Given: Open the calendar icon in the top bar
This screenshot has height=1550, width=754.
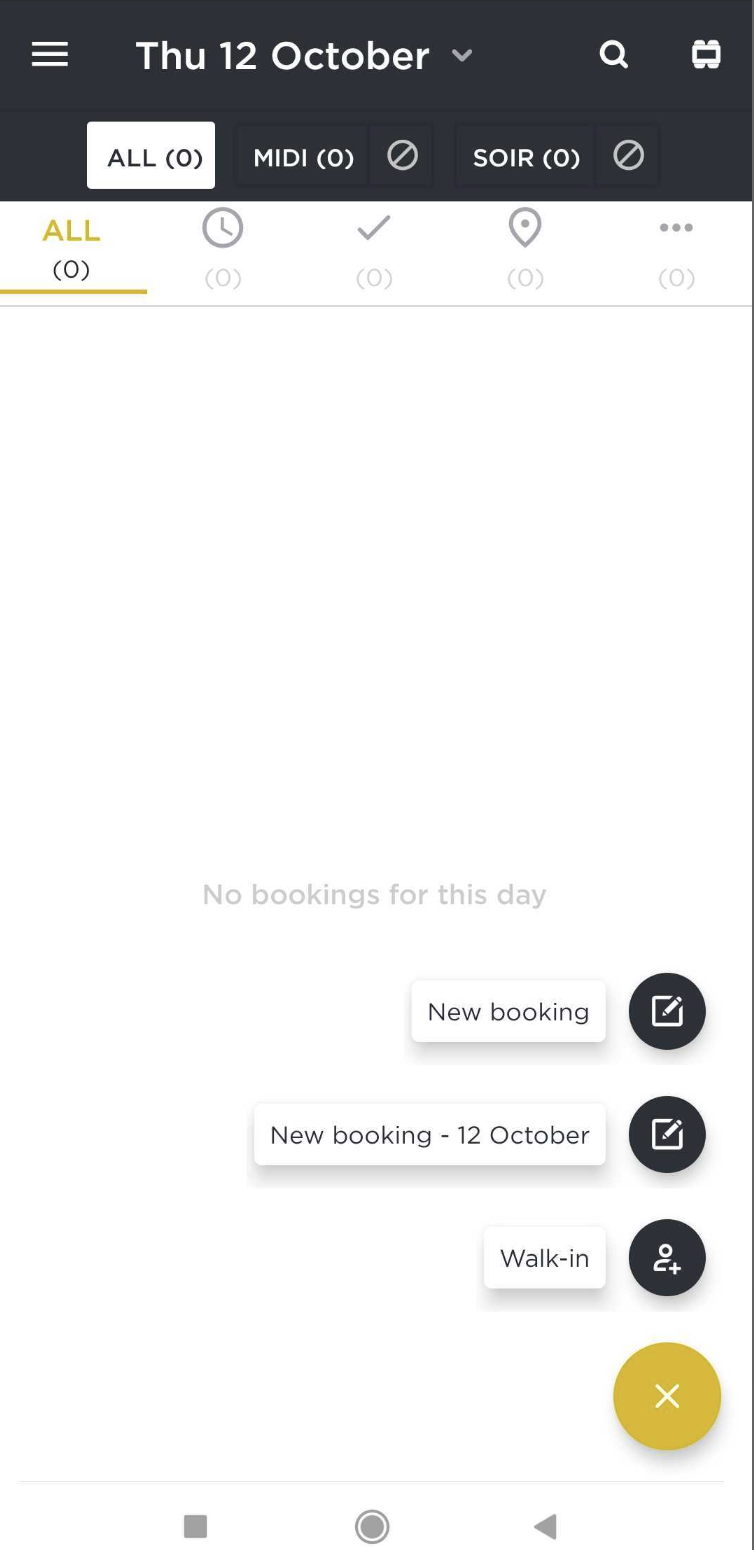Looking at the screenshot, I should tap(706, 55).
